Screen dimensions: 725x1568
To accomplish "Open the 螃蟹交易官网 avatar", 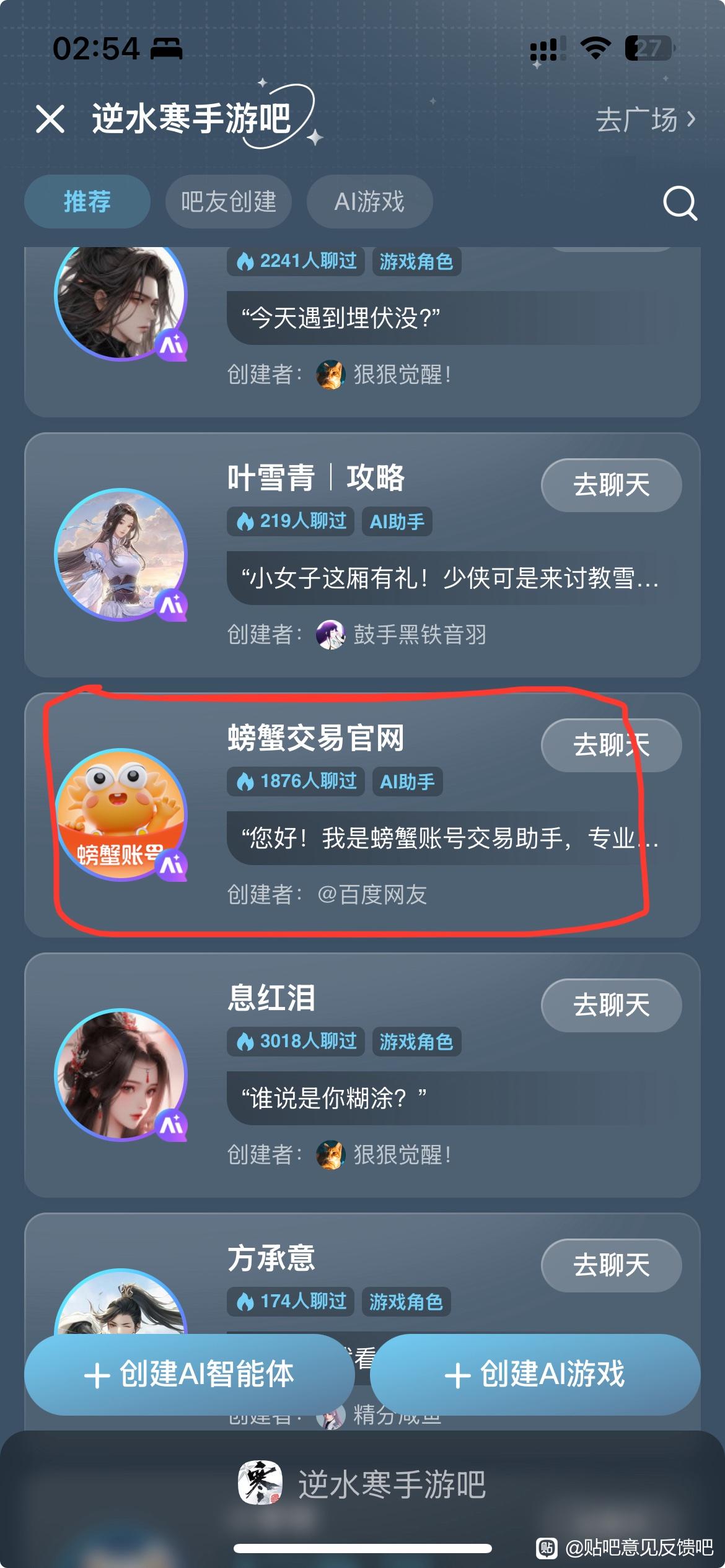I will (x=121, y=814).
